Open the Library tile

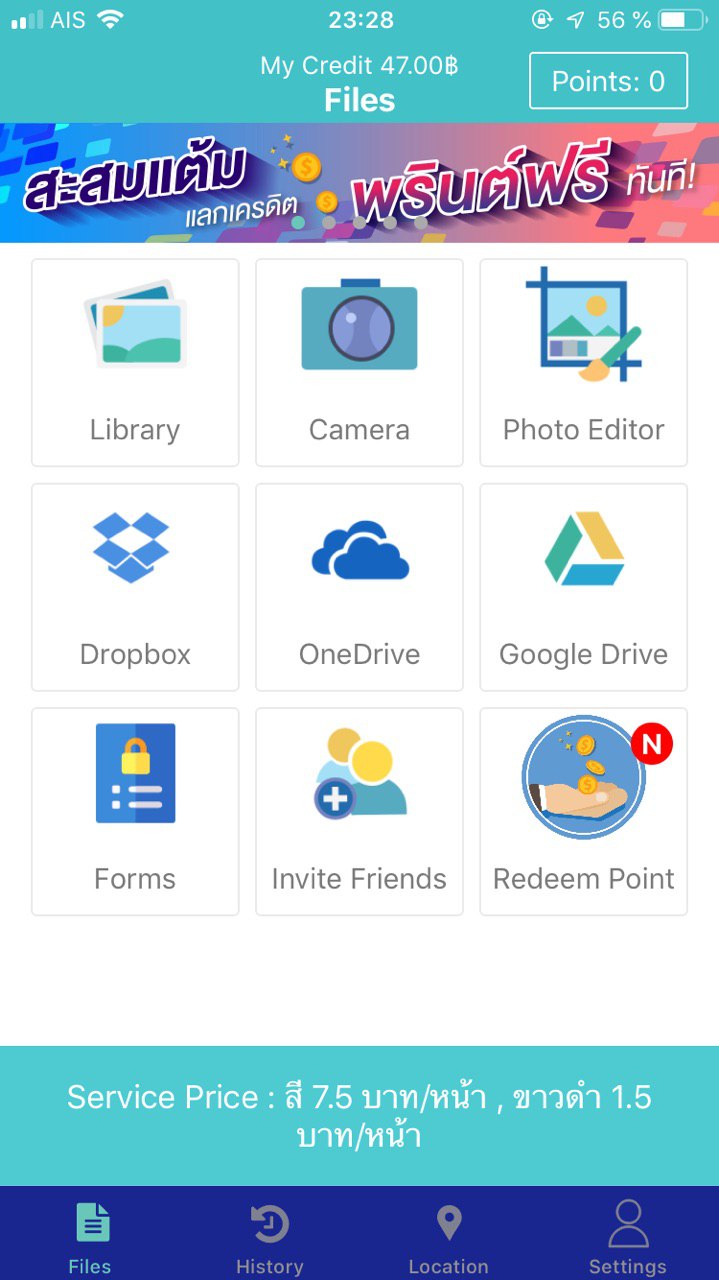point(135,363)
